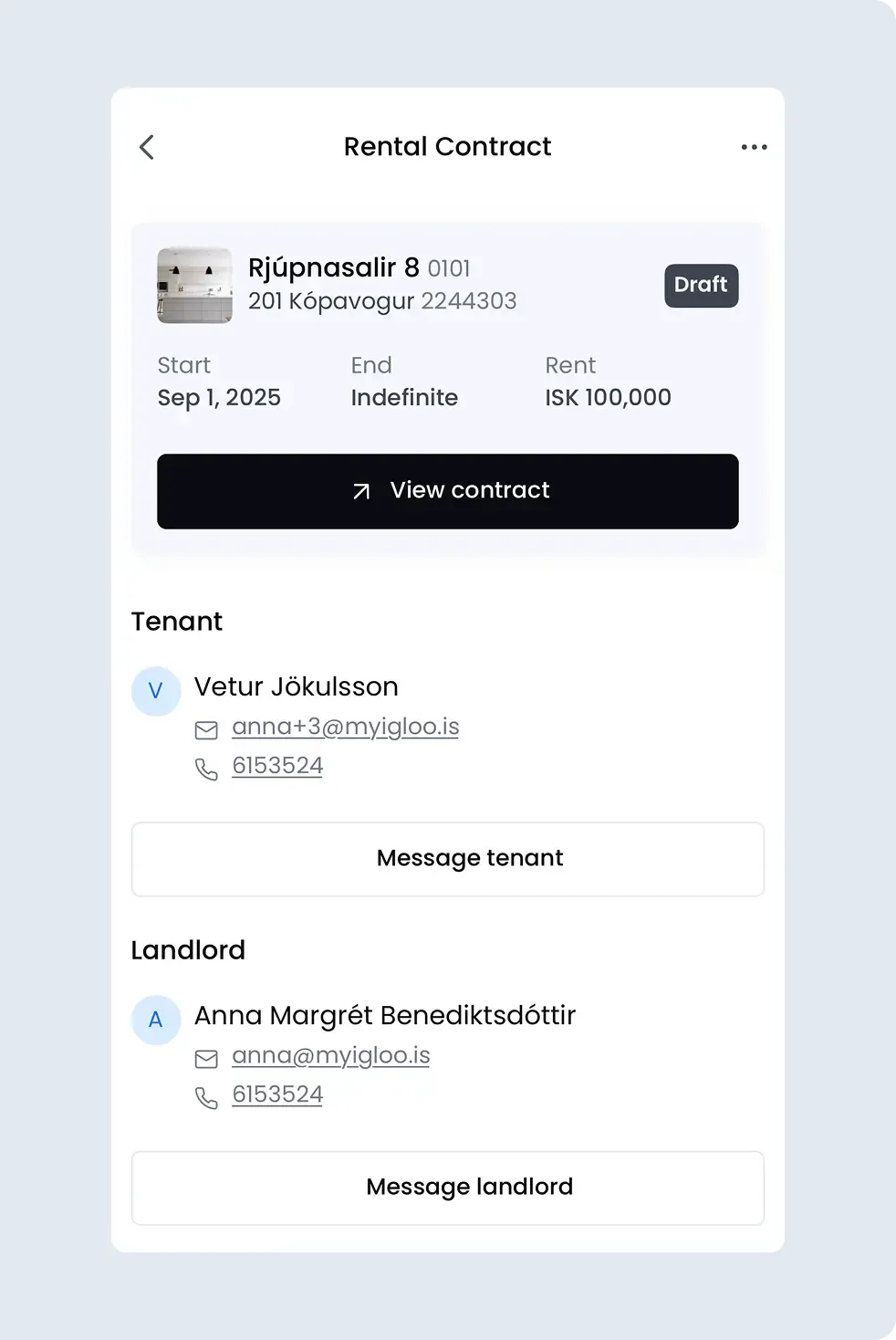Call Vetur Jökulsson's phone number
This screenshot has height=1340, width=896.
[277, 766]
